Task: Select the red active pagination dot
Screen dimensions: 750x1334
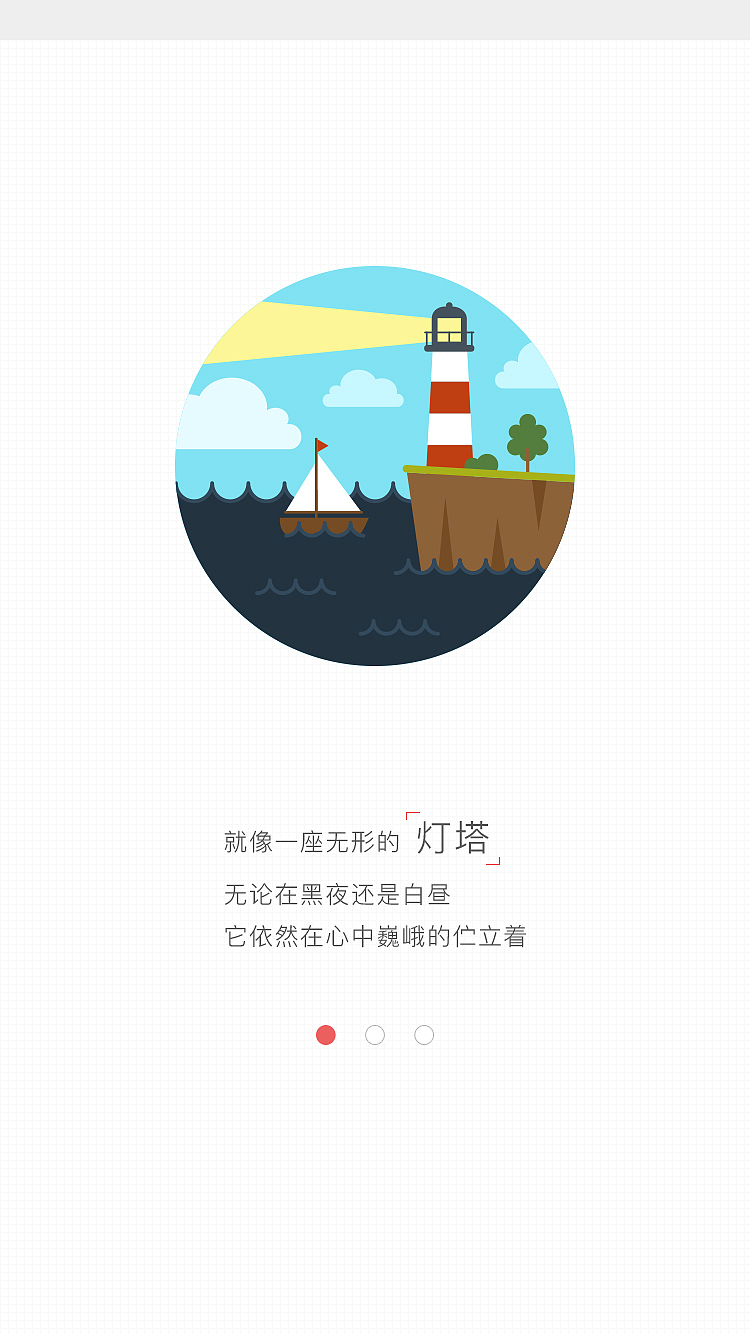Action: click(326, 1035)
